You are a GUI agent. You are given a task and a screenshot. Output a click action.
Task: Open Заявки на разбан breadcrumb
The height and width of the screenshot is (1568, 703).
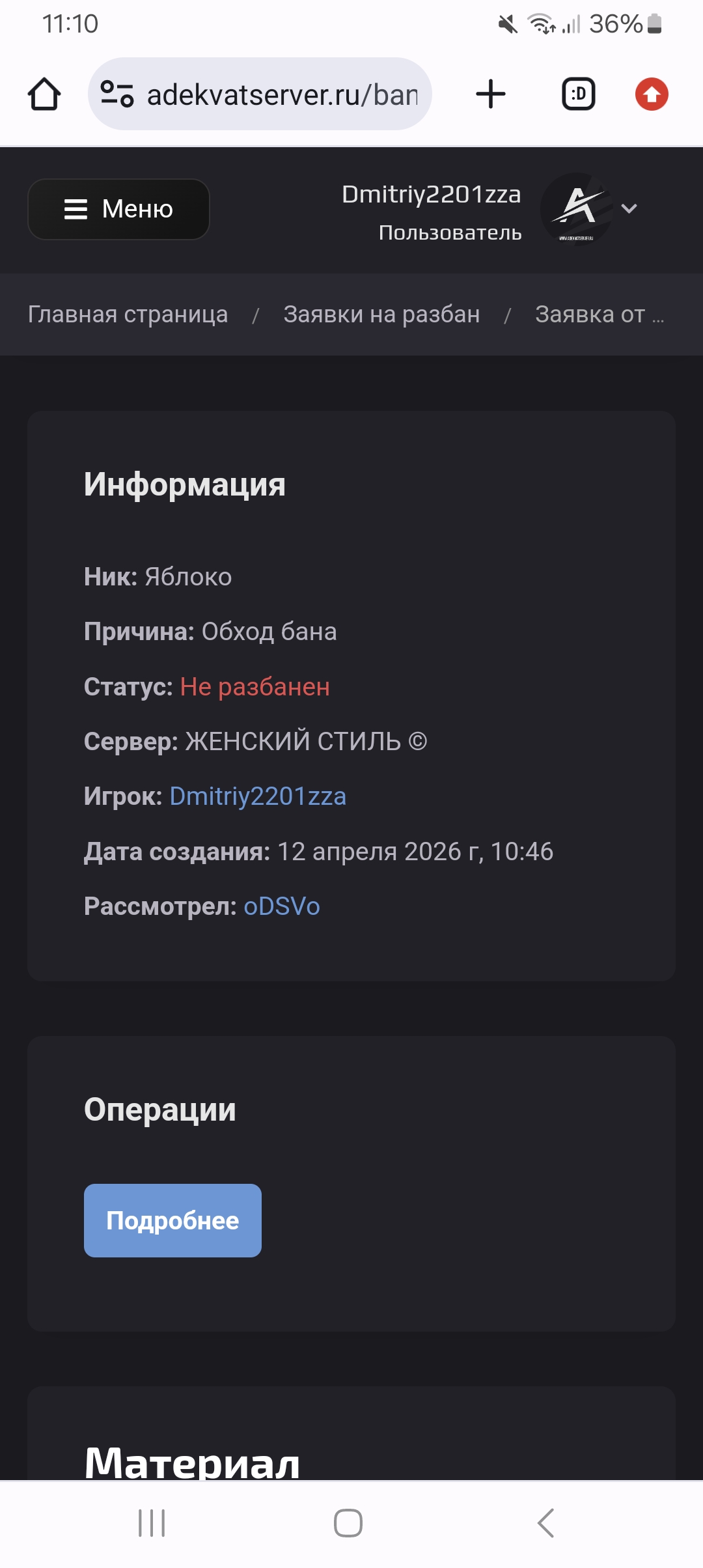pos(381,315)
